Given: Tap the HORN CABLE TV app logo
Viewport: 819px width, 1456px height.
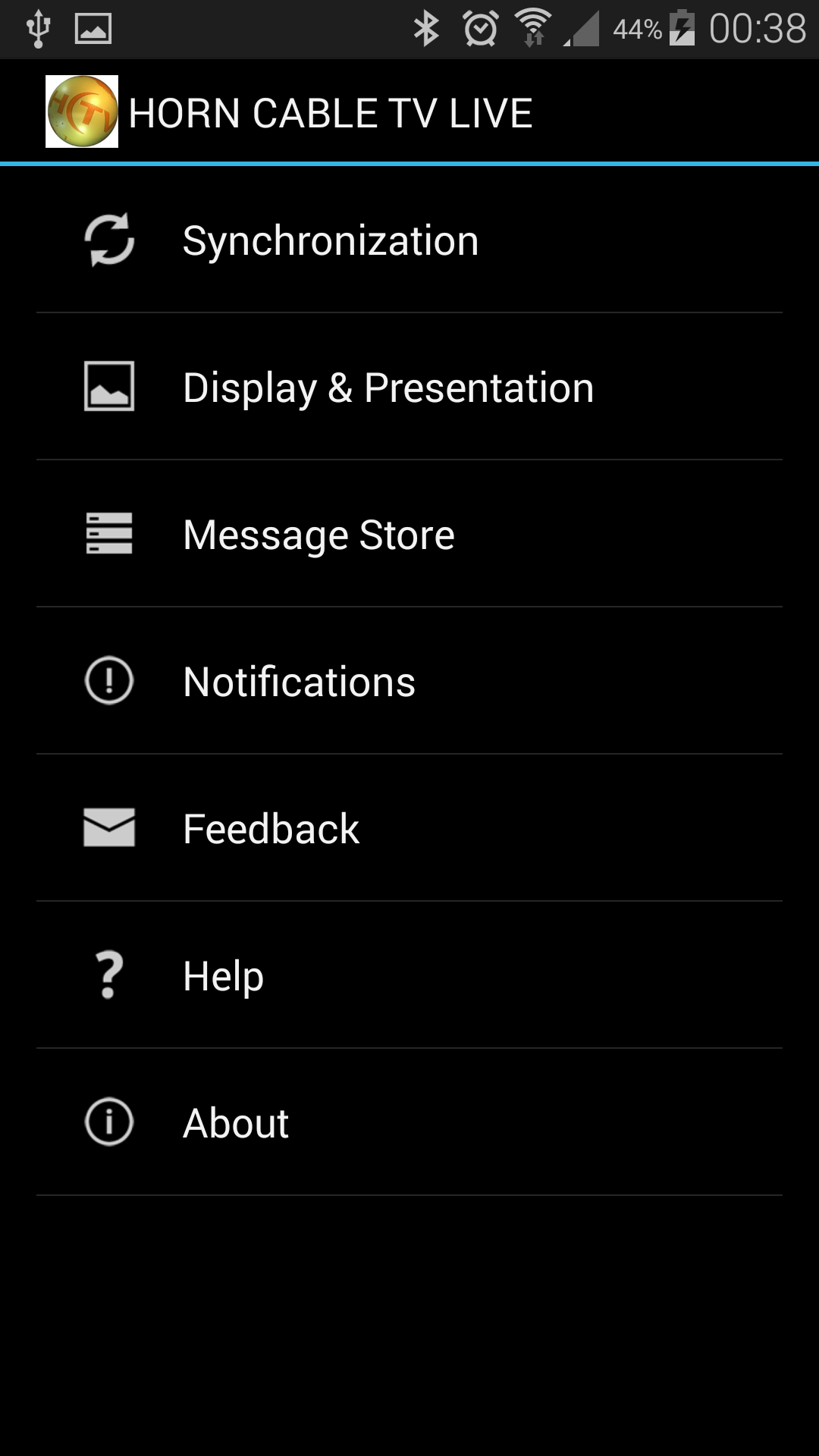Looking at the screenshot, I should 83,111.
